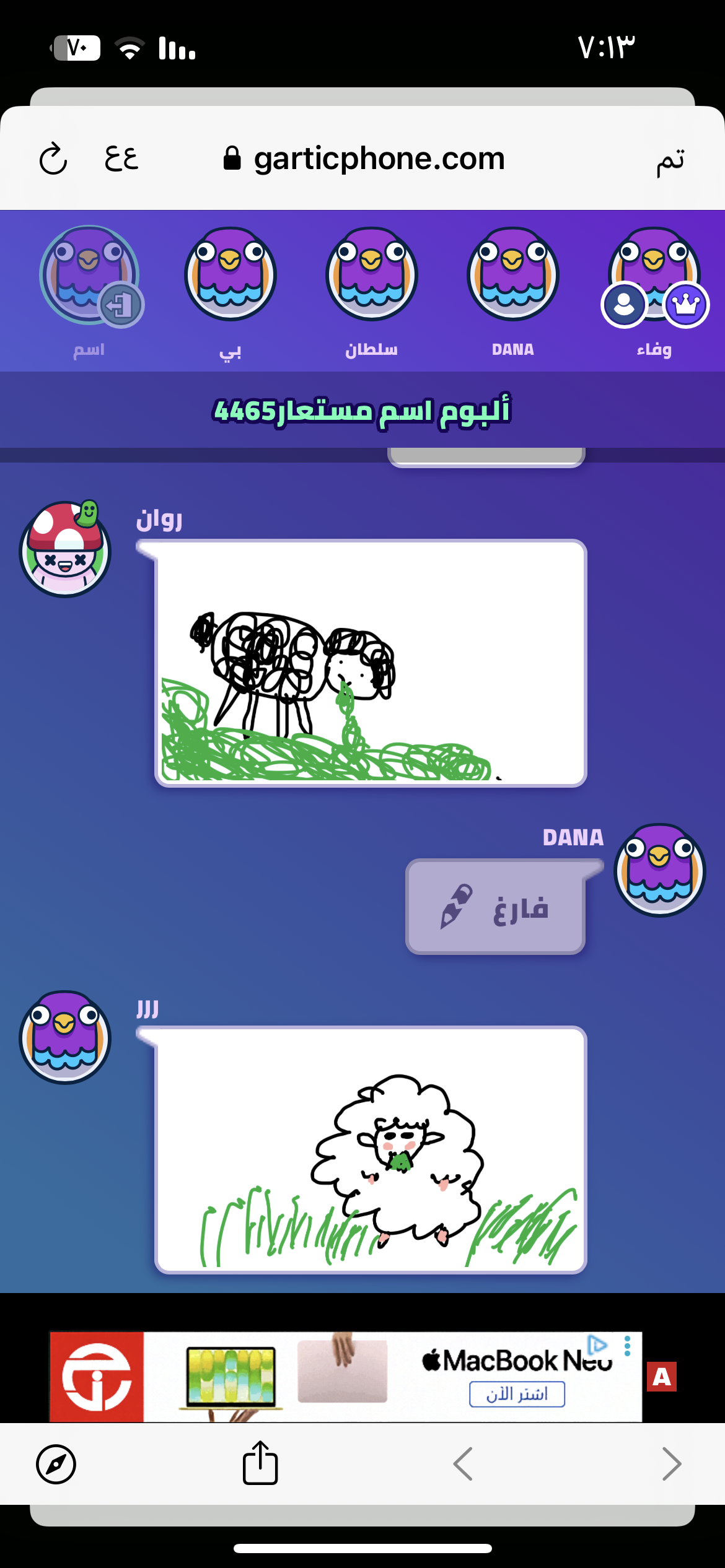Tap the MacBook ad's اشتر الآن button

[517, 1394]
